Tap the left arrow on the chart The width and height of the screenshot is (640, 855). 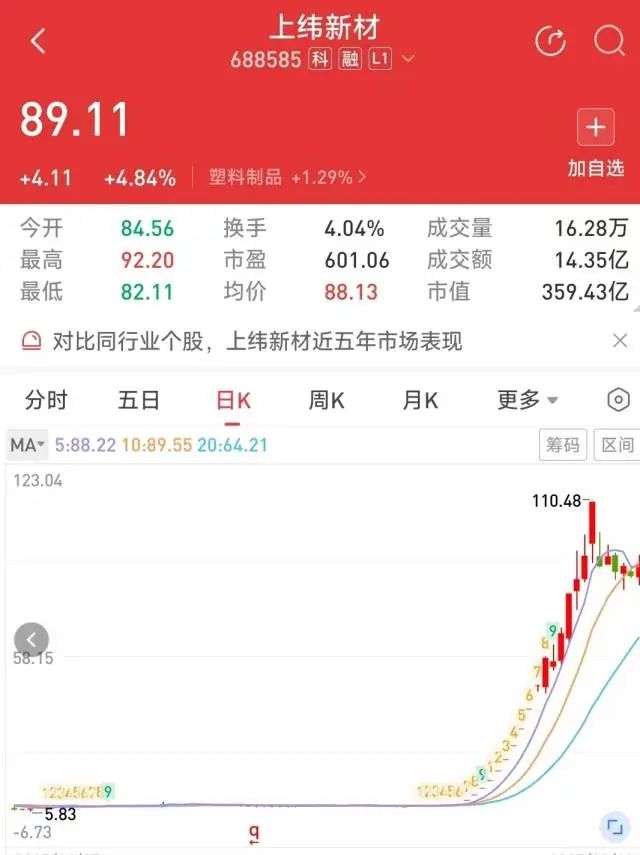click(x=31, y=639)
